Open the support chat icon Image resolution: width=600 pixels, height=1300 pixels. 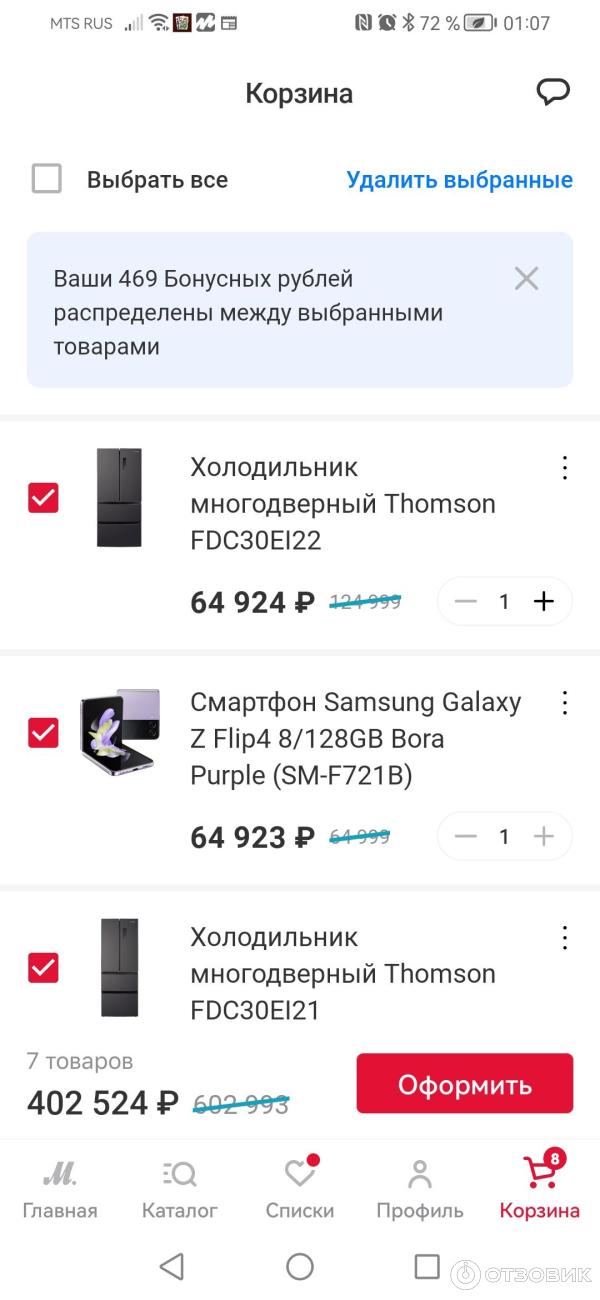point(553,93)
